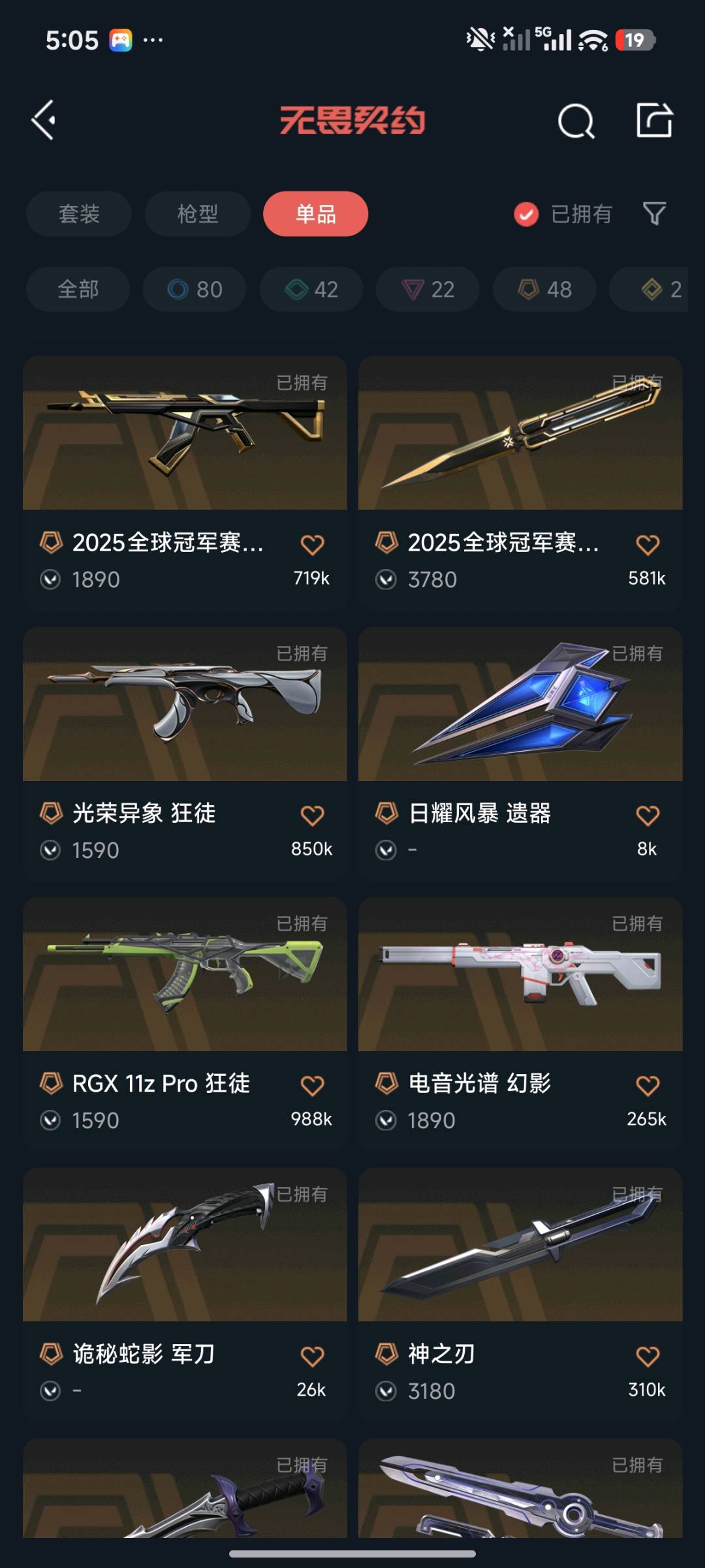
Task: Select the 全部 filter chip
Action: click(78, 289)
